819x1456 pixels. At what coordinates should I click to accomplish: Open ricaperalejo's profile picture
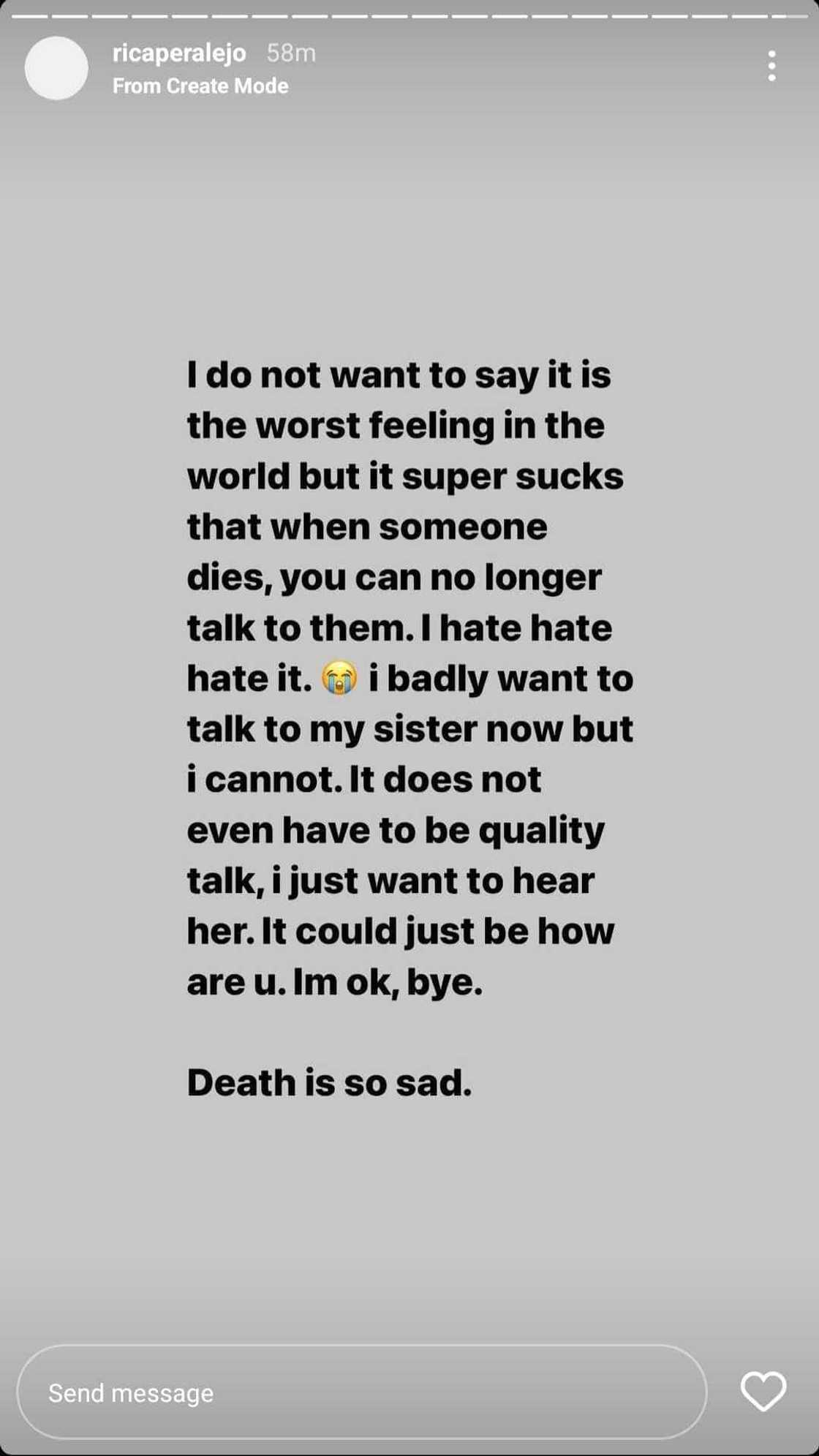[56, 68]
